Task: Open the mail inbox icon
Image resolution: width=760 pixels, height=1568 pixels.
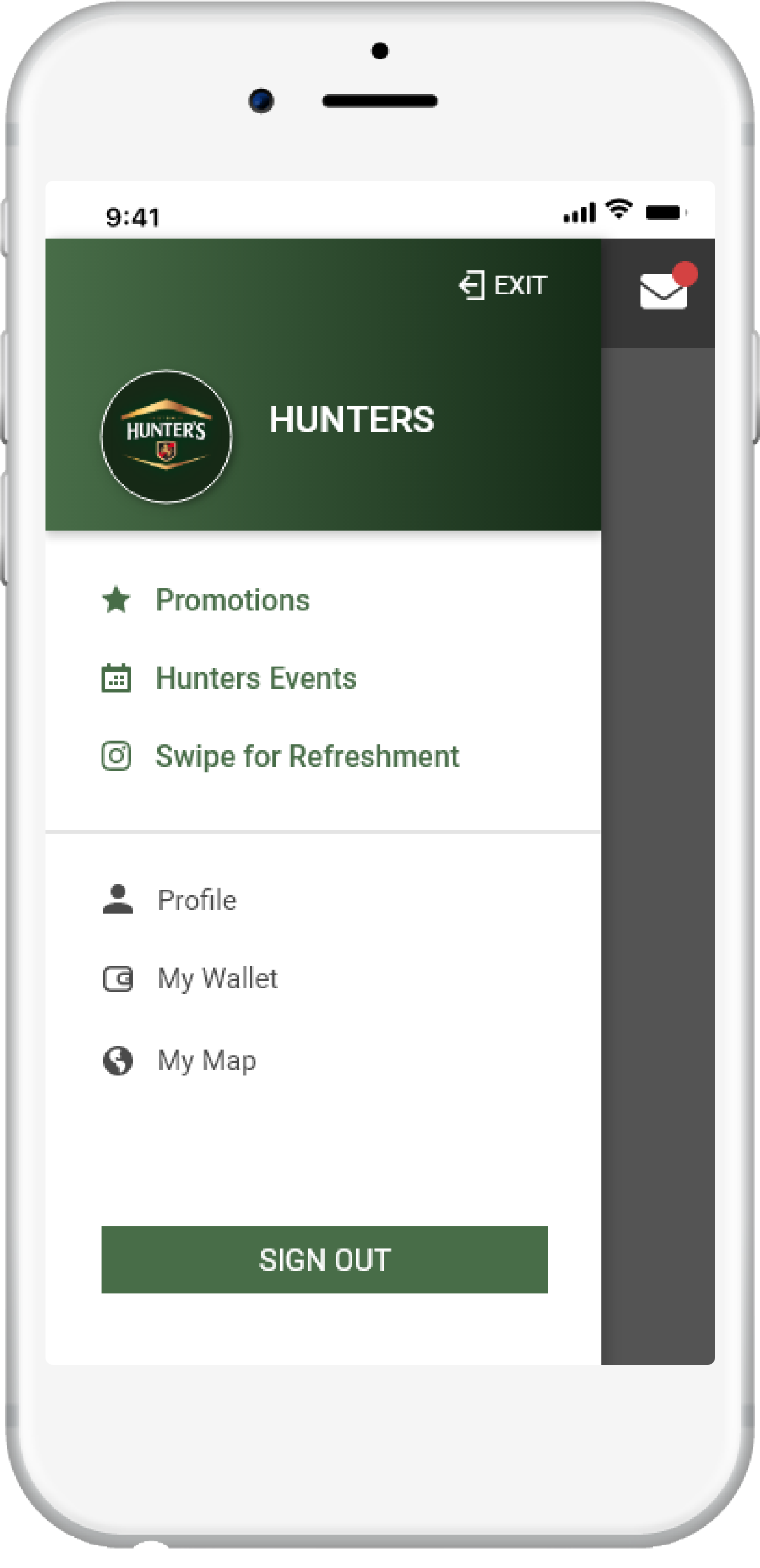Action: [x=663, y=291]
